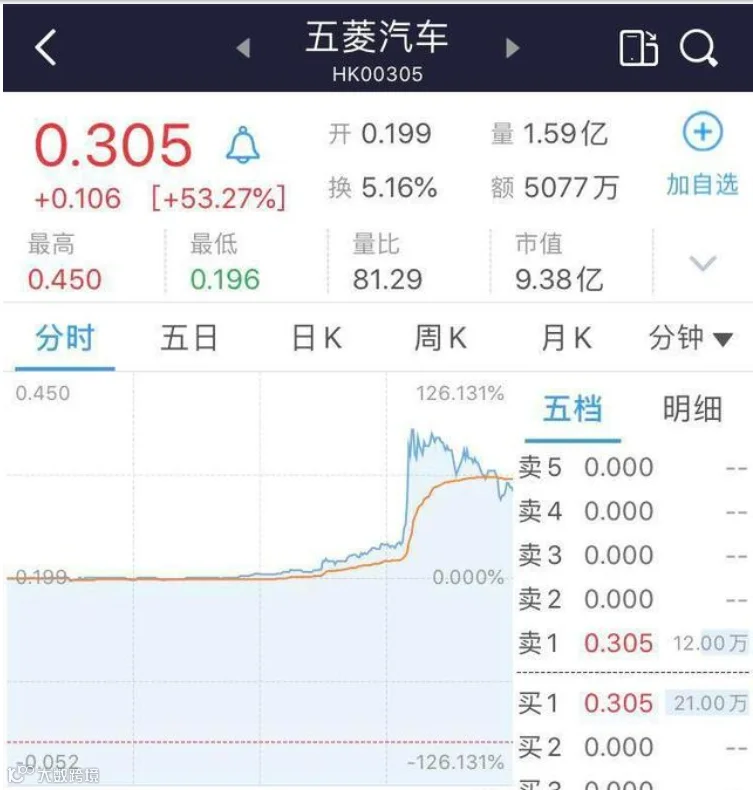Switch to the 明细 trades tab

point(692,409)
